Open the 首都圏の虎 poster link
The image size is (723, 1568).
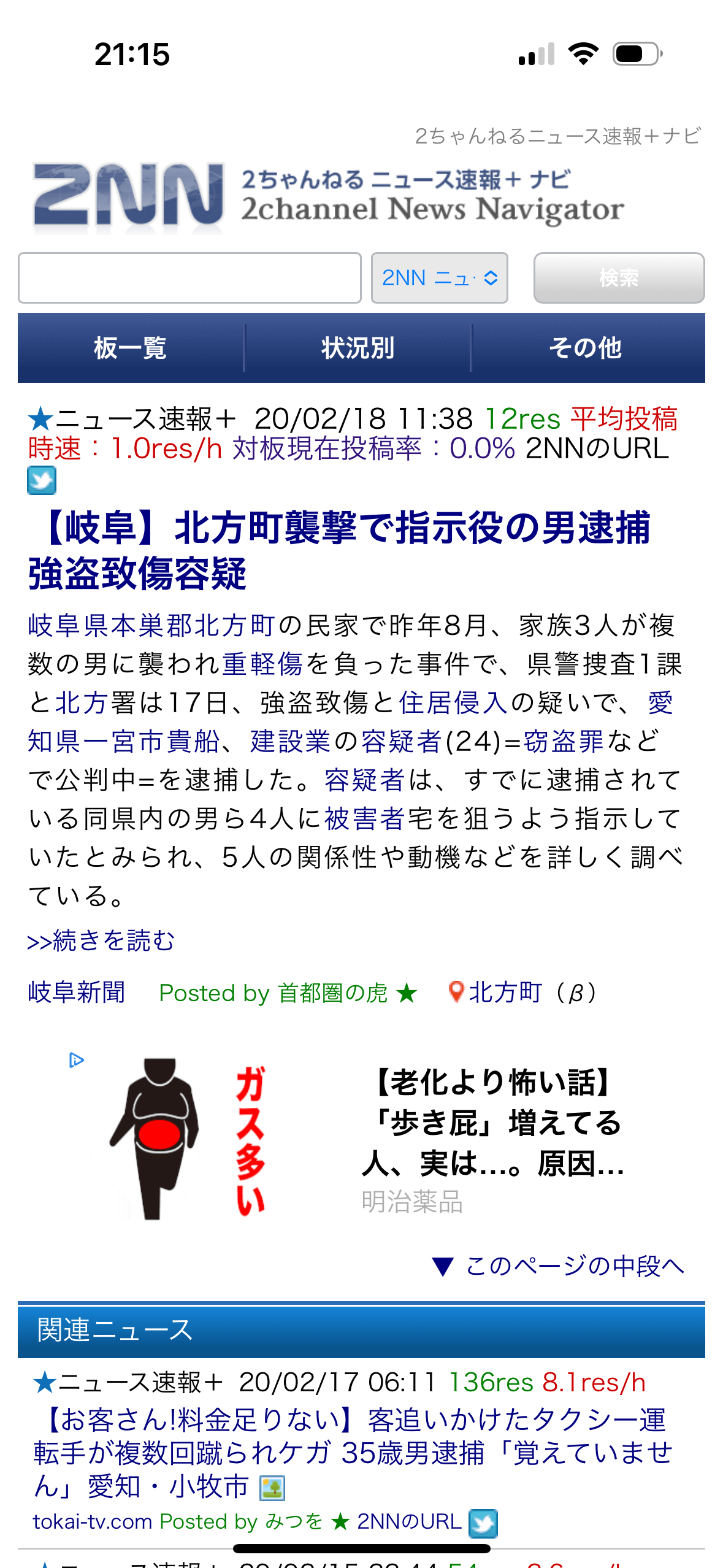(332, 992)
